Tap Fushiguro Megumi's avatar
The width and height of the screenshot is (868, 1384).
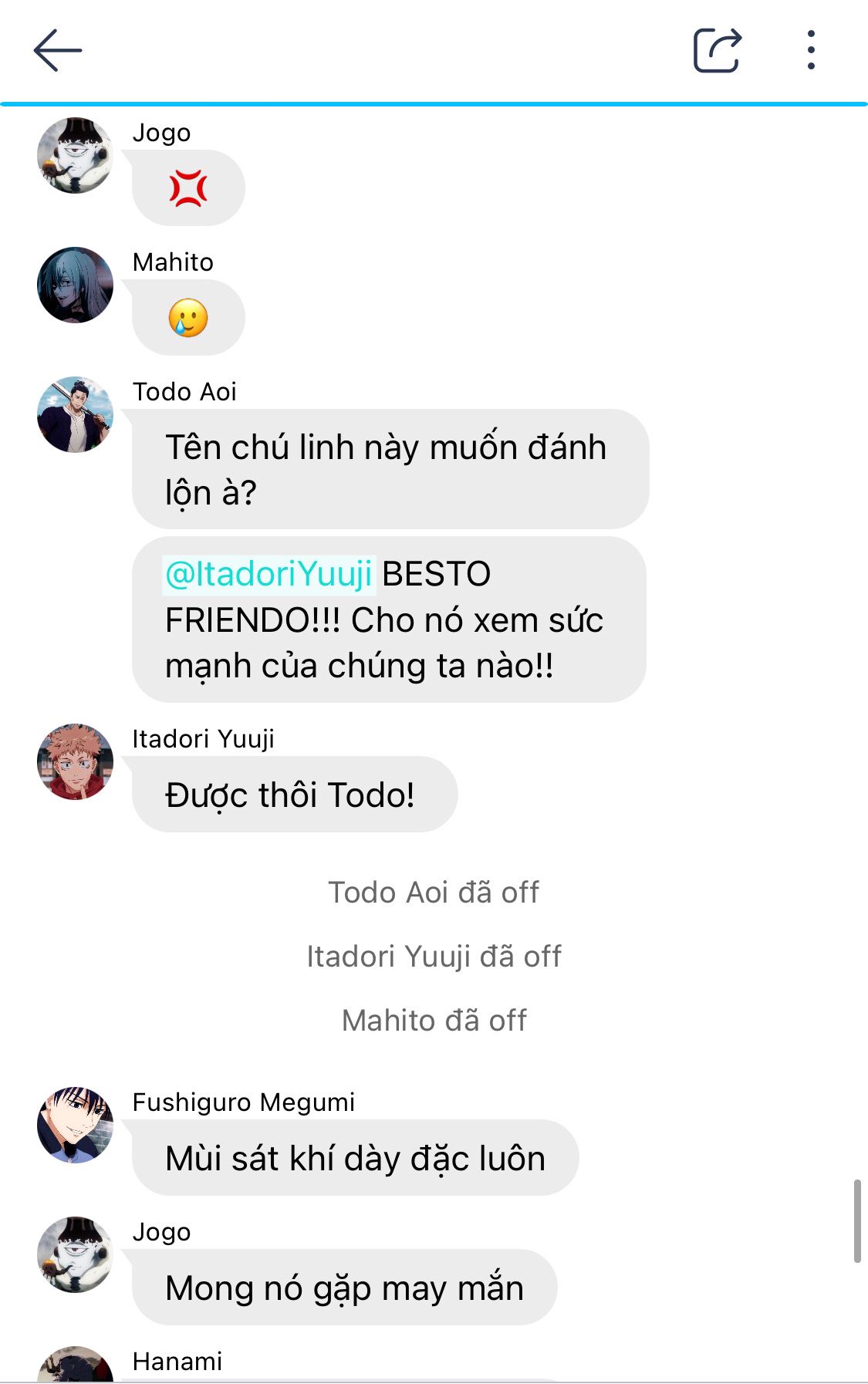coord(75,1125)
